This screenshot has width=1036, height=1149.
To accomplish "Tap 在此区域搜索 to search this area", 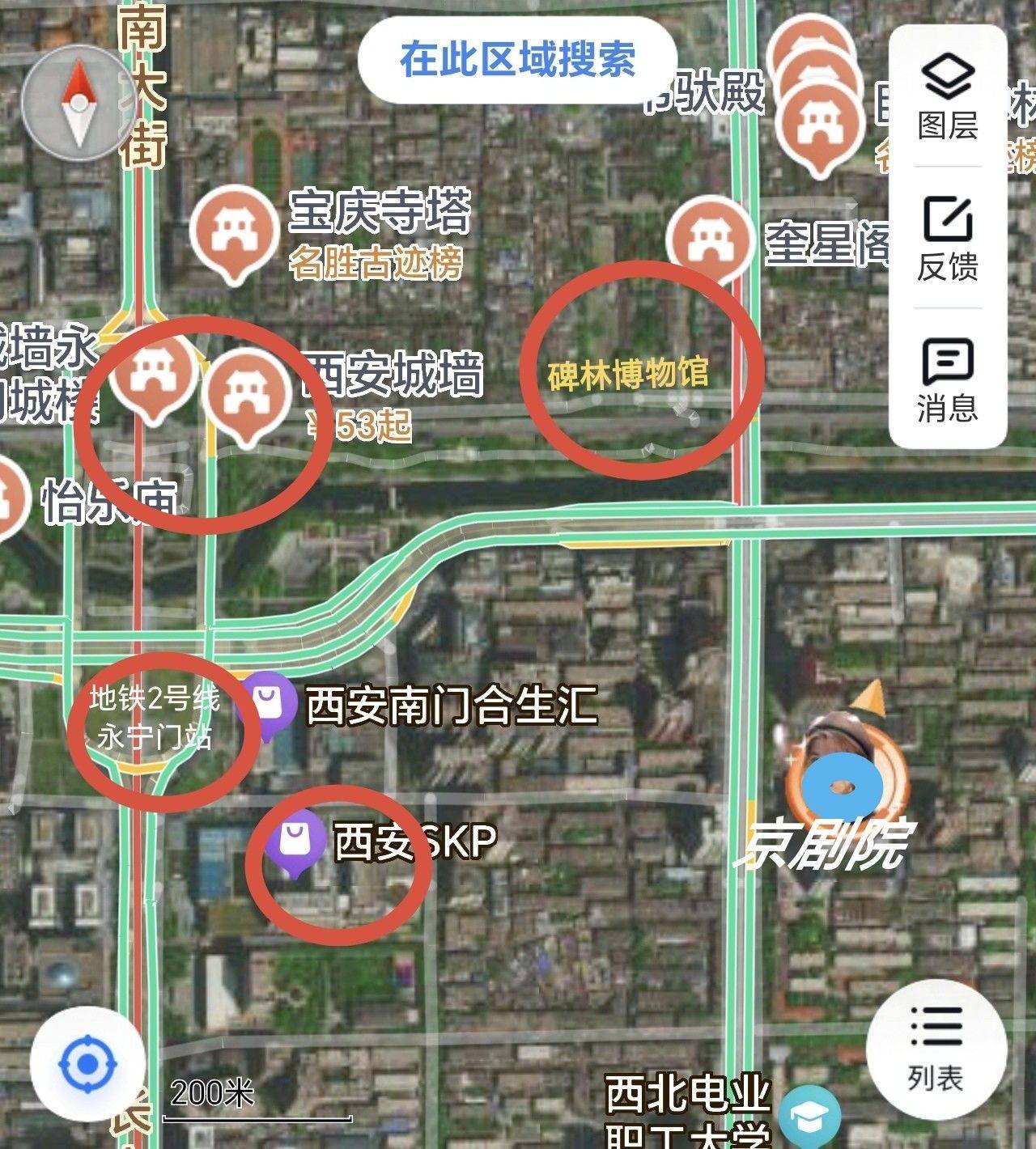I will 517,60.
